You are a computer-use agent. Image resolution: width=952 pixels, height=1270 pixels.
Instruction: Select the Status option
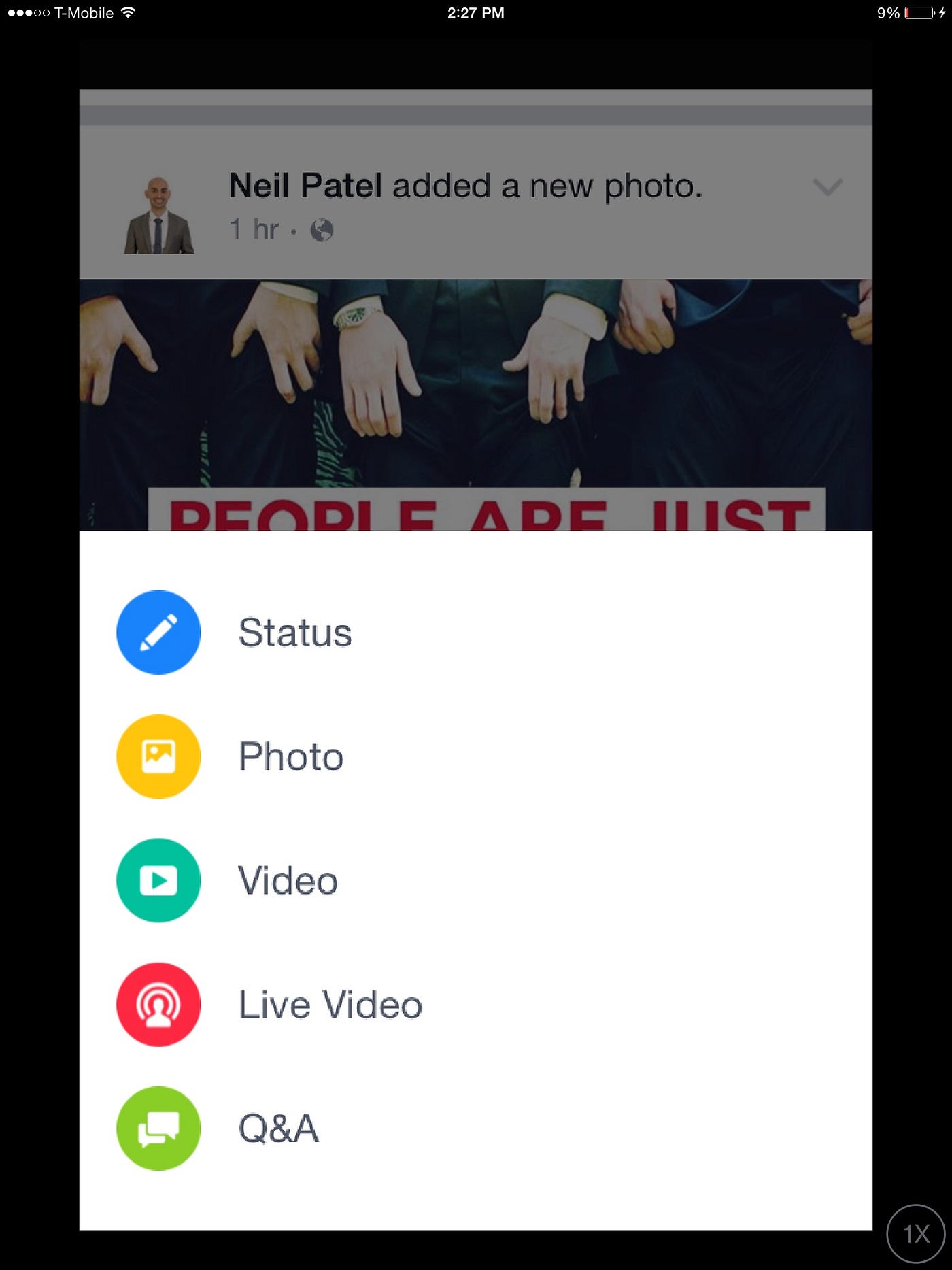[x=294, y=633]
